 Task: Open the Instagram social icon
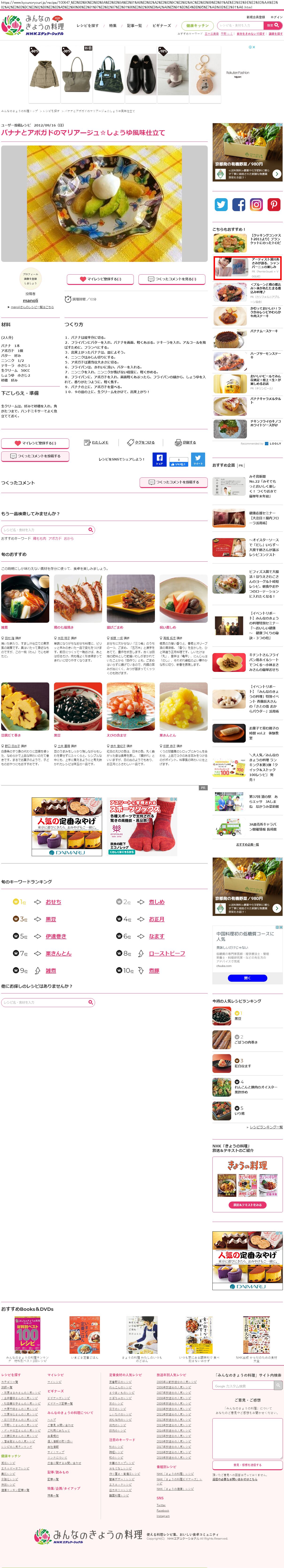point(256,205)
